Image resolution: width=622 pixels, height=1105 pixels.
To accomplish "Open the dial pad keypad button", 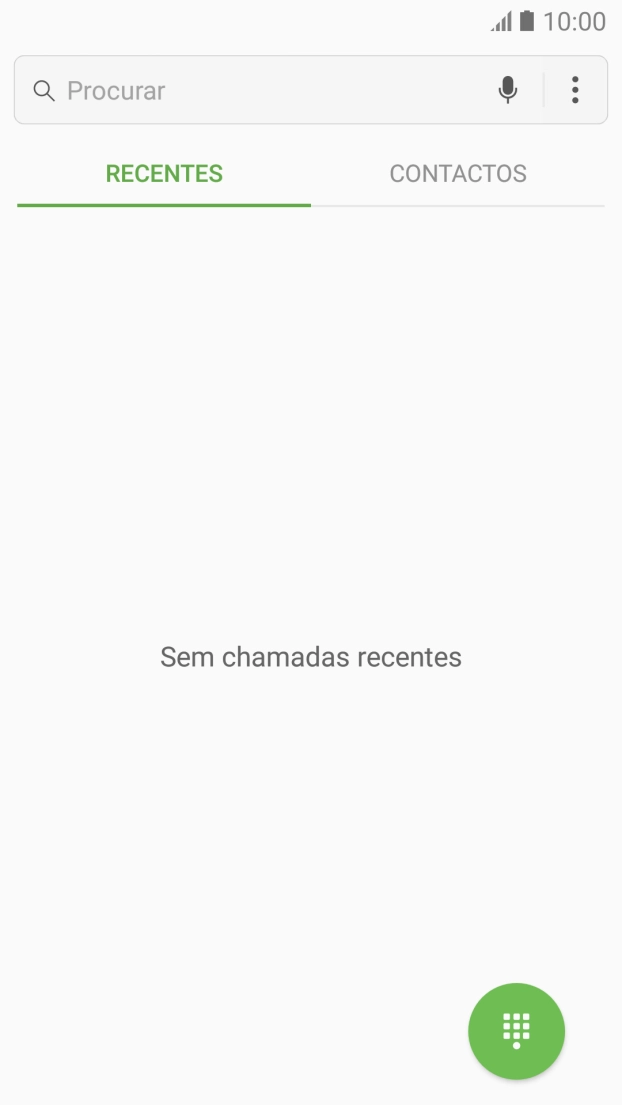I will click(x=516, y=1031).
